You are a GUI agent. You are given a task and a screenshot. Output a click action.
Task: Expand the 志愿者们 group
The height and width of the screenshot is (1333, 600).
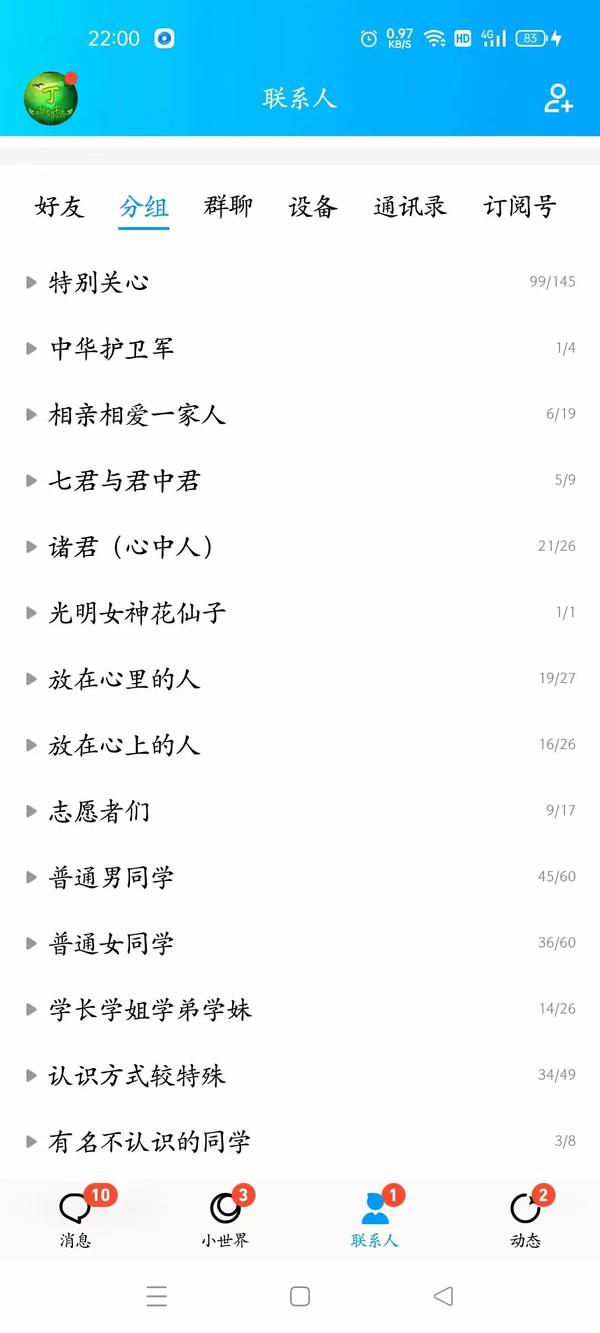tap(300, 810)
